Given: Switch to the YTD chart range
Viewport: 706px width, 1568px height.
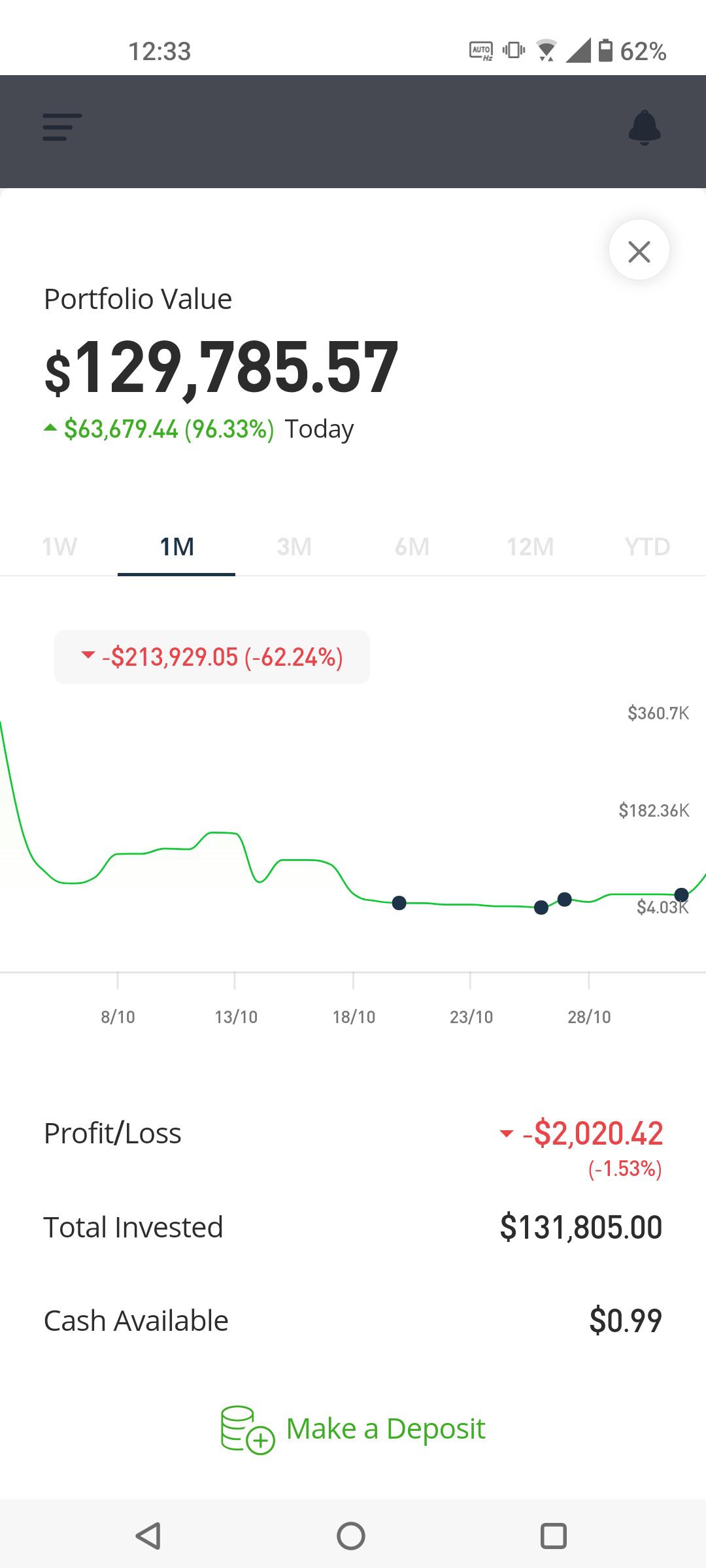Looking at the screenshot, I should coord(647,547).
